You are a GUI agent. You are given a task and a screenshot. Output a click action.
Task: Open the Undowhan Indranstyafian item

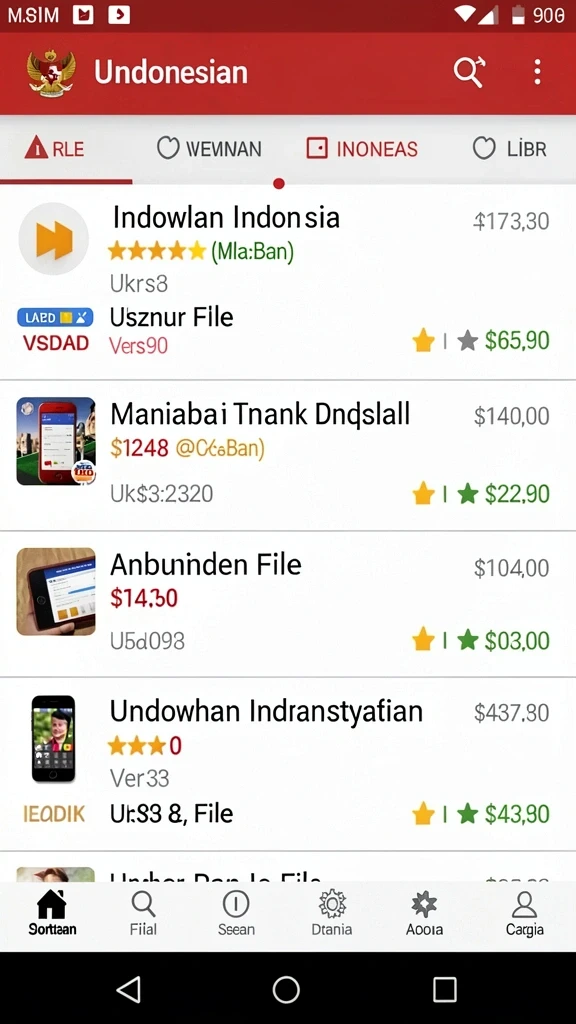288,764
